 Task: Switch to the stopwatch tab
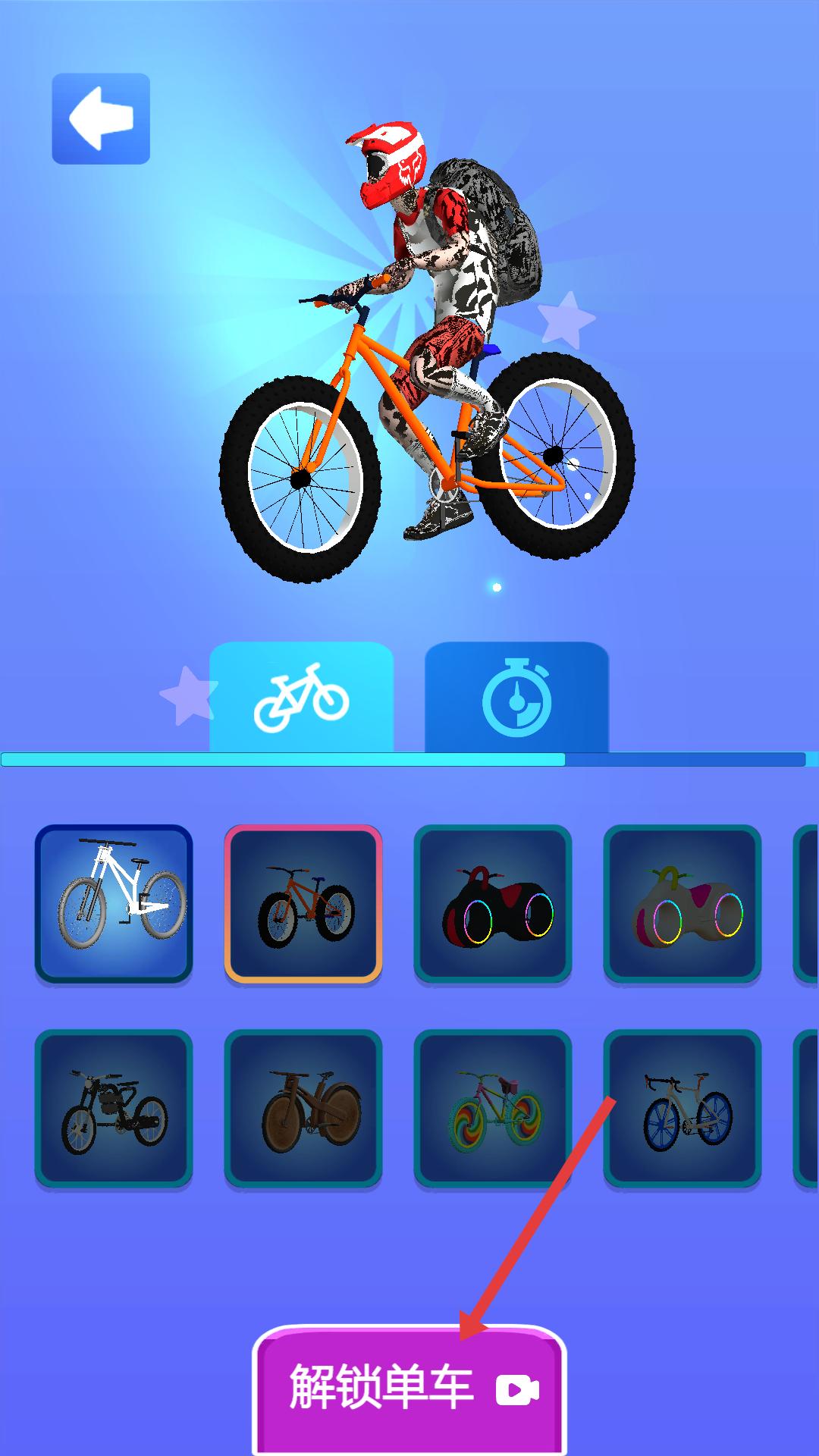click(516, 696)
